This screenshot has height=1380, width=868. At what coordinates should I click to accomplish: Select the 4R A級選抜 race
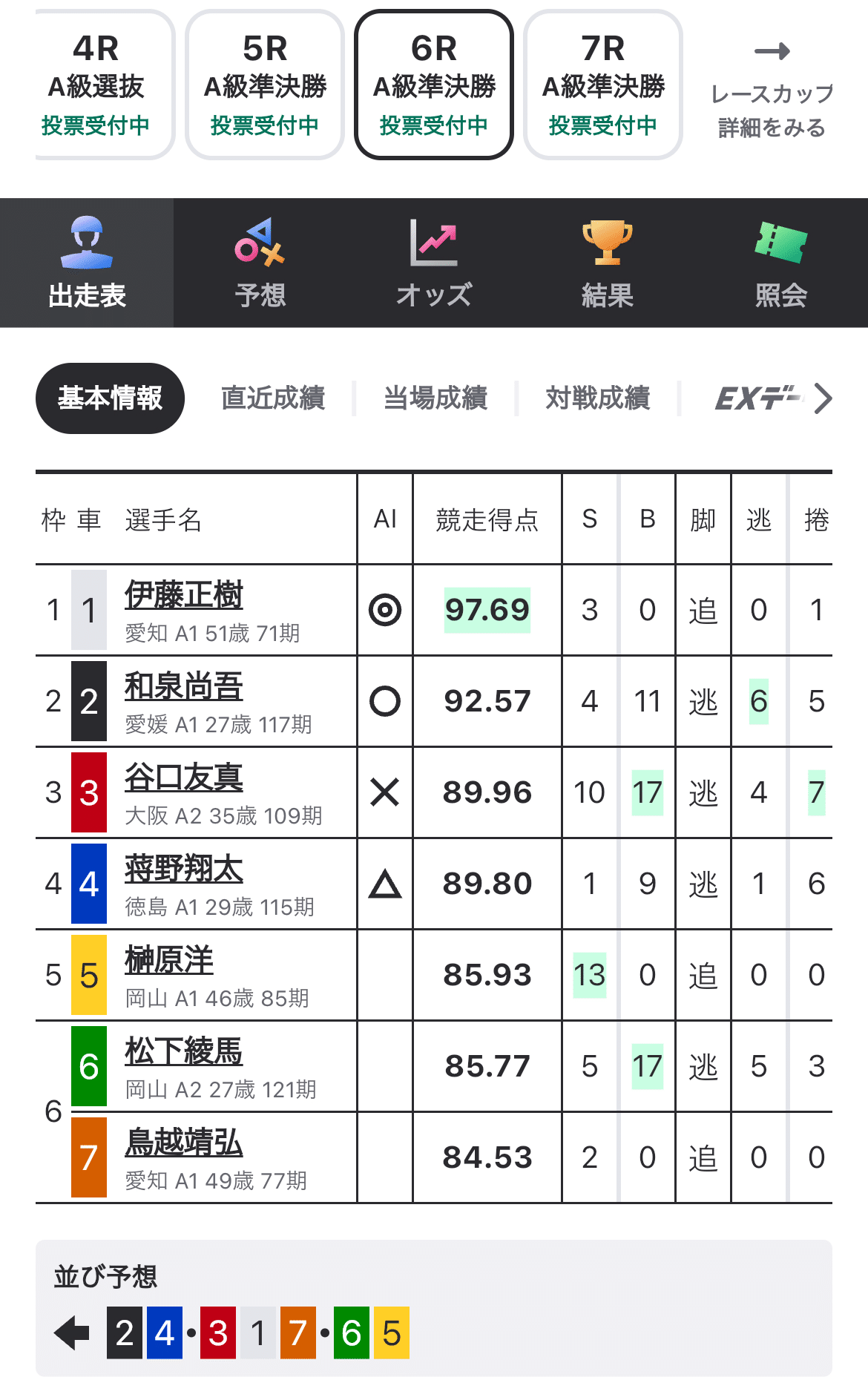click(x=96, y=85)
